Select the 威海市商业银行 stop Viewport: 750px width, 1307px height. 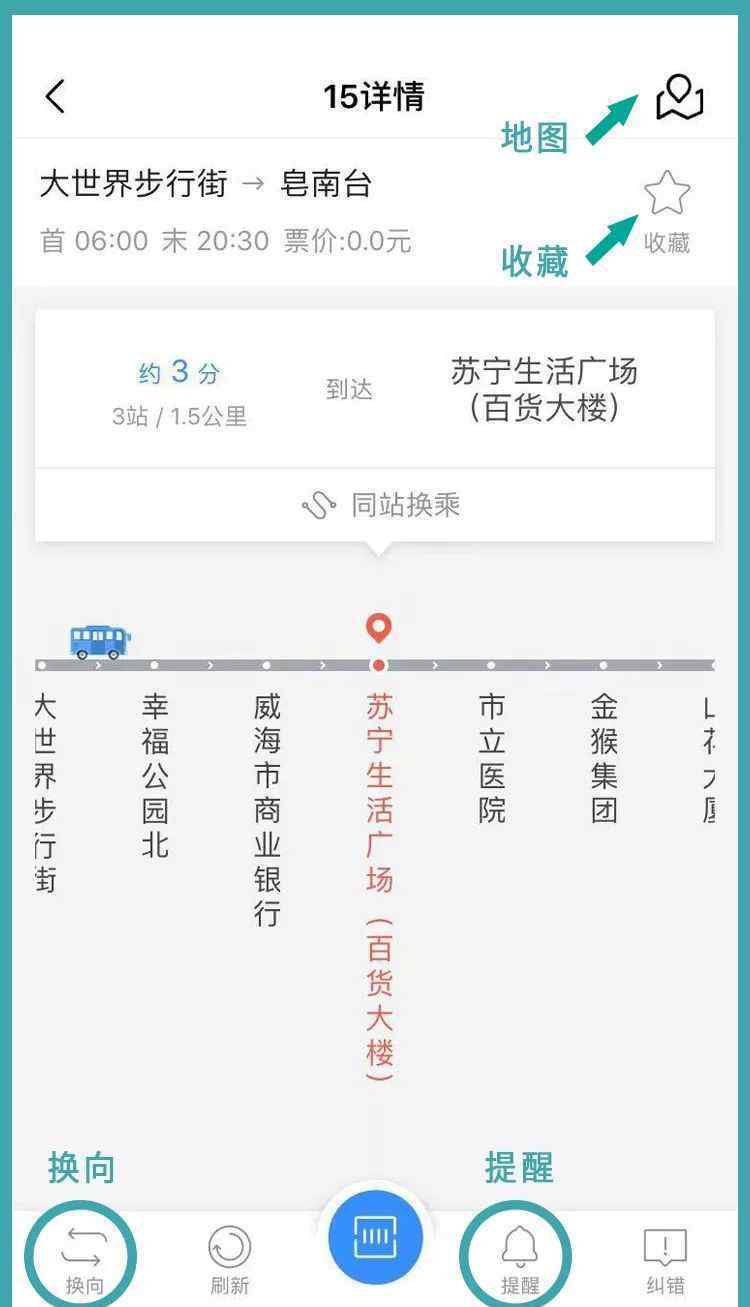(266, 808)
